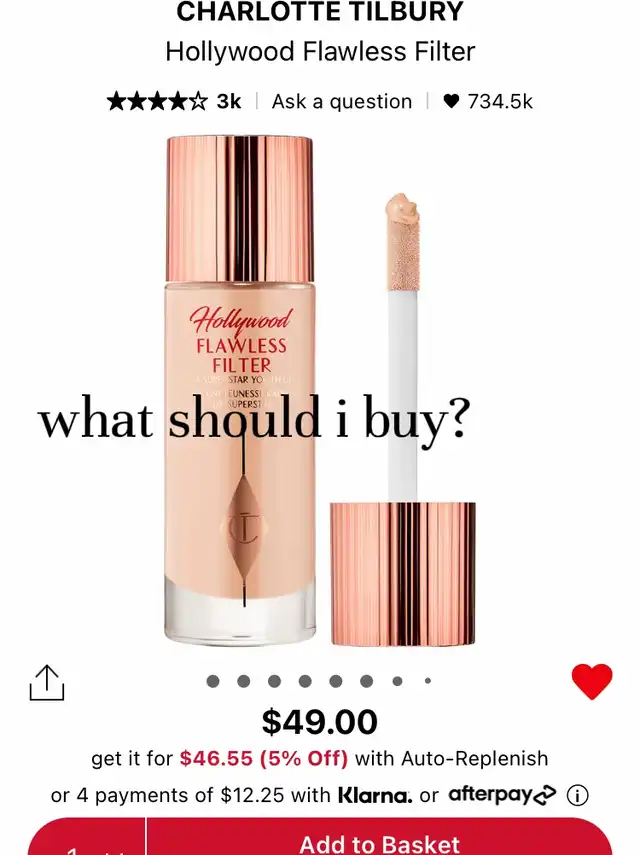The width and height of the screenshot is (640, 855).
Task: Share this product
Action: 46,683
